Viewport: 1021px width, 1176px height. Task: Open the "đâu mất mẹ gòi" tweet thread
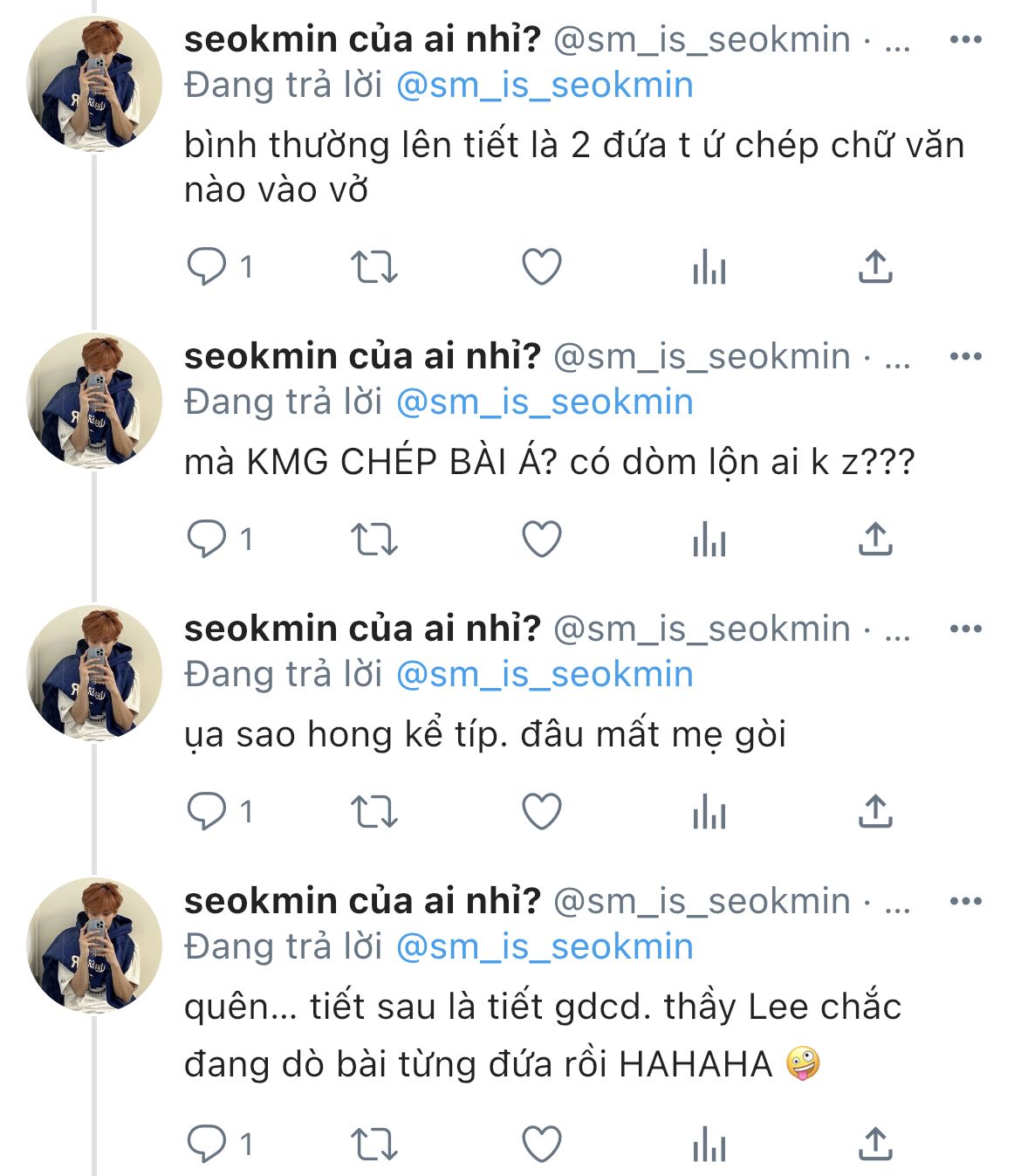pos(485,735)
